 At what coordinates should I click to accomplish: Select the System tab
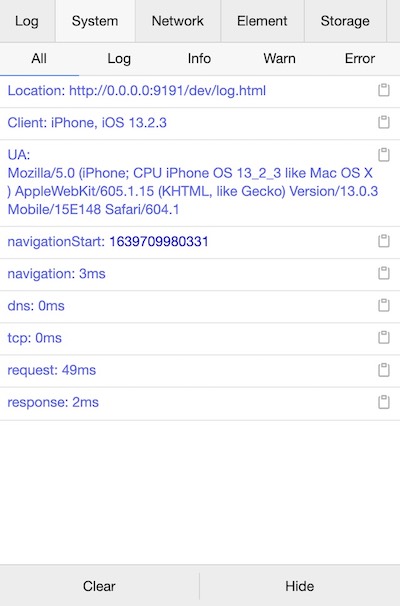95,21
